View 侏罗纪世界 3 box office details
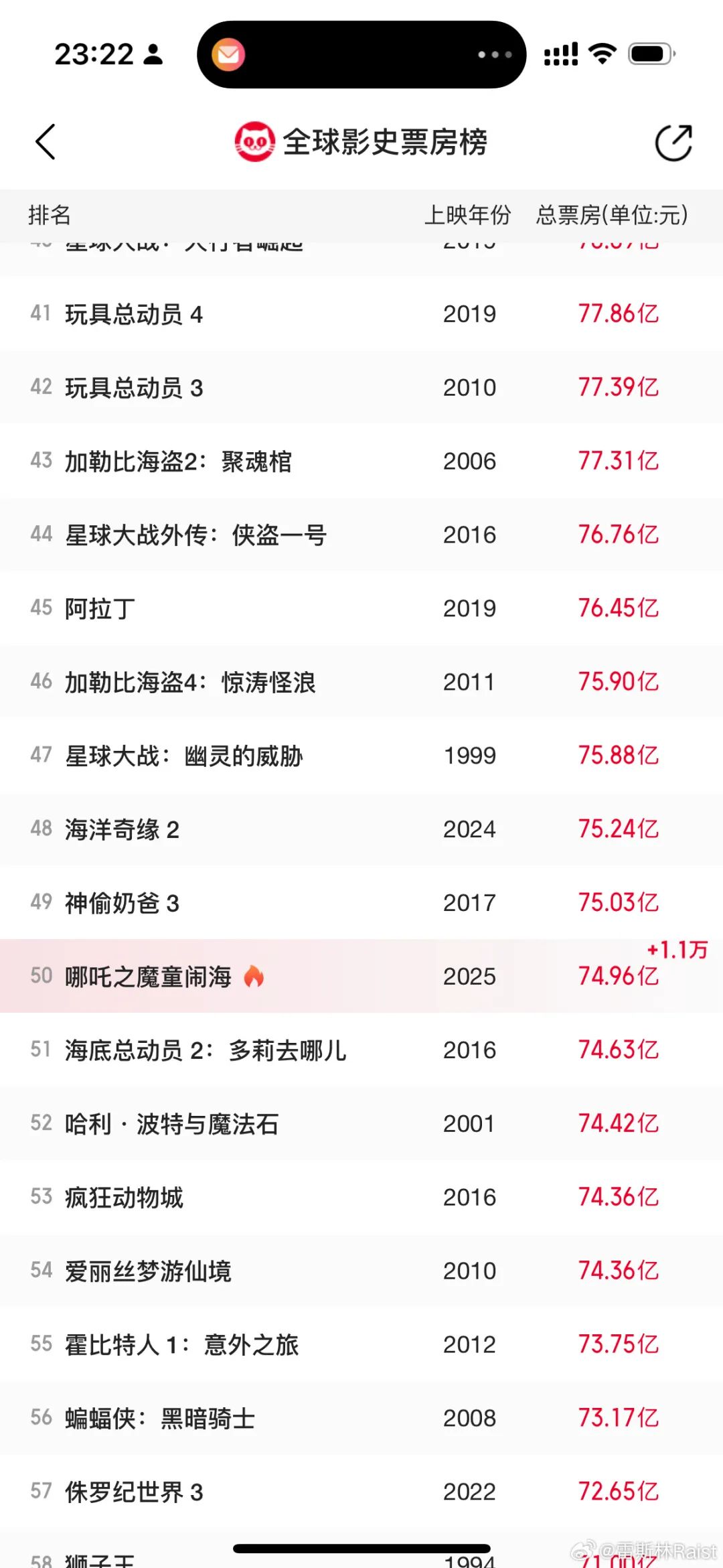This screenshot has width=723, height=1568. [x=134, y=1492]
